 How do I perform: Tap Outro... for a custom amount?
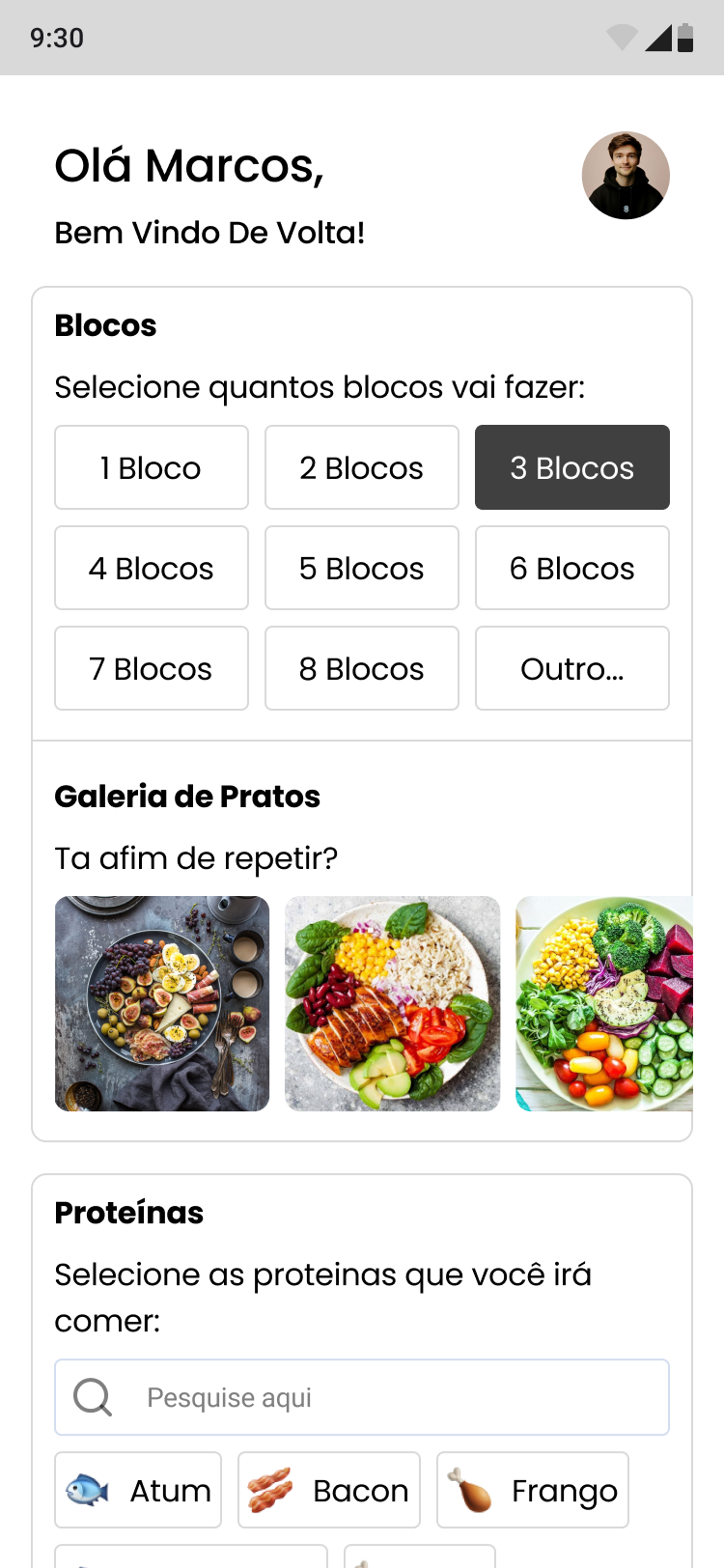(x=572, y=668)
